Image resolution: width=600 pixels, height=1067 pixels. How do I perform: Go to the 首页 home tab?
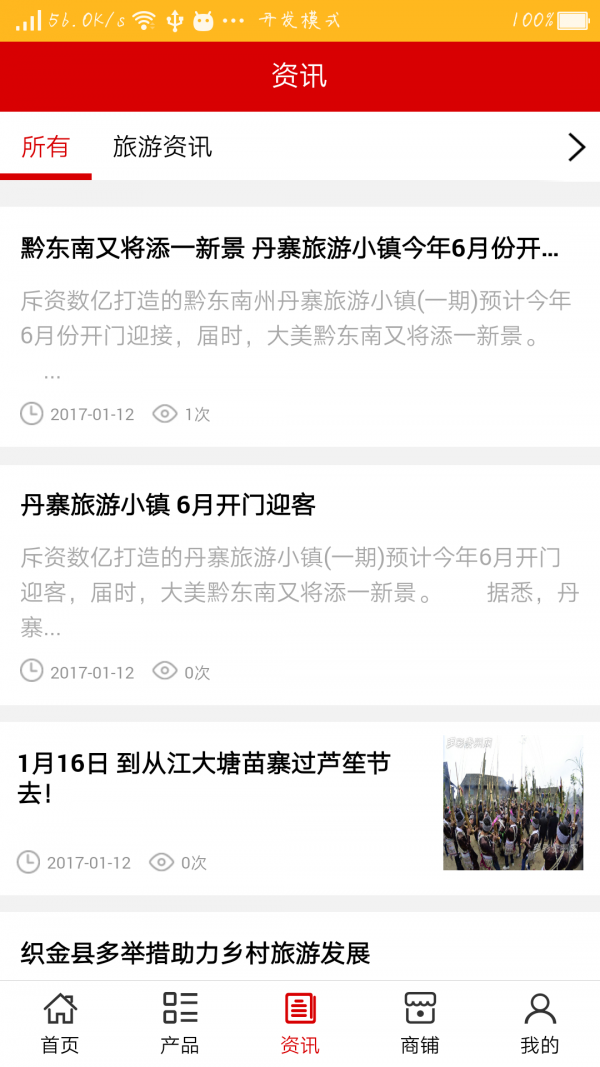coord(60,1023)
